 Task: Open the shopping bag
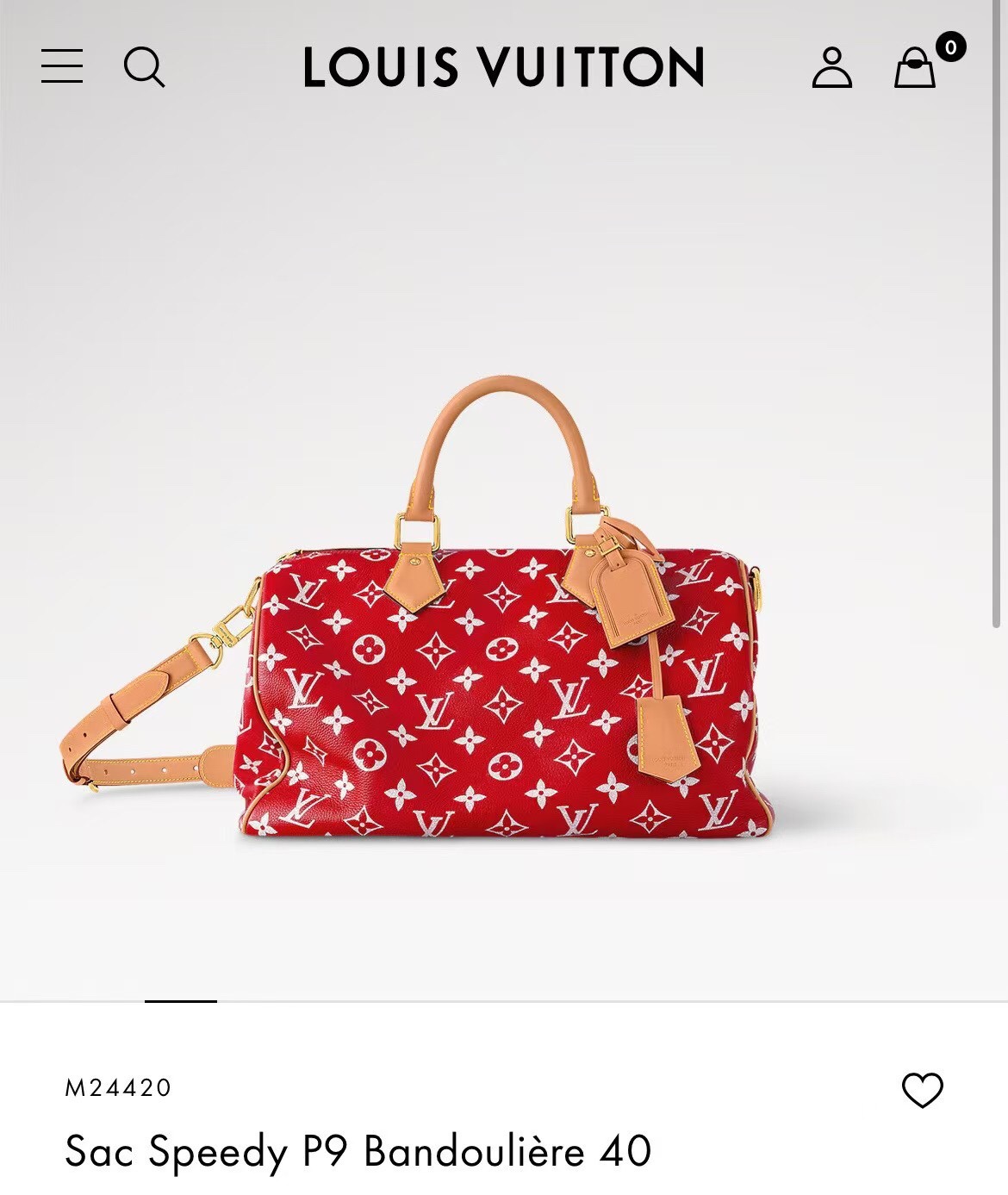[x=915, y=67]
